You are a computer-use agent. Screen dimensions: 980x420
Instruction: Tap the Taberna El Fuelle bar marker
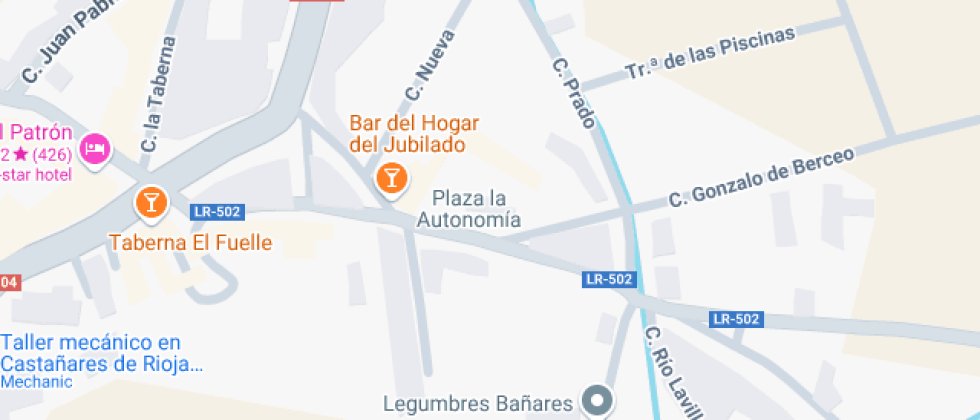pos(151,203)
